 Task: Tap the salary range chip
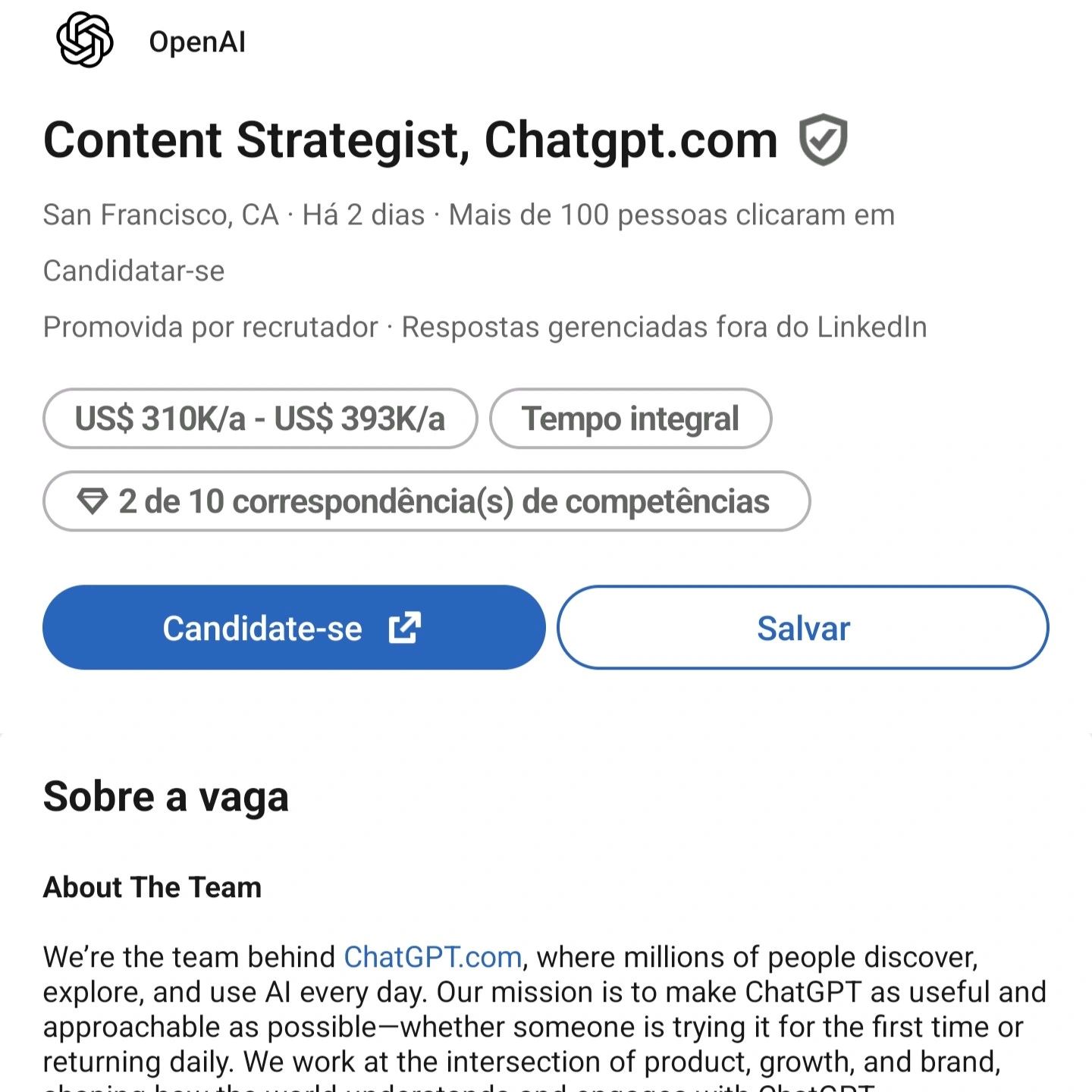pyautogui.click(x=260, y=419)
